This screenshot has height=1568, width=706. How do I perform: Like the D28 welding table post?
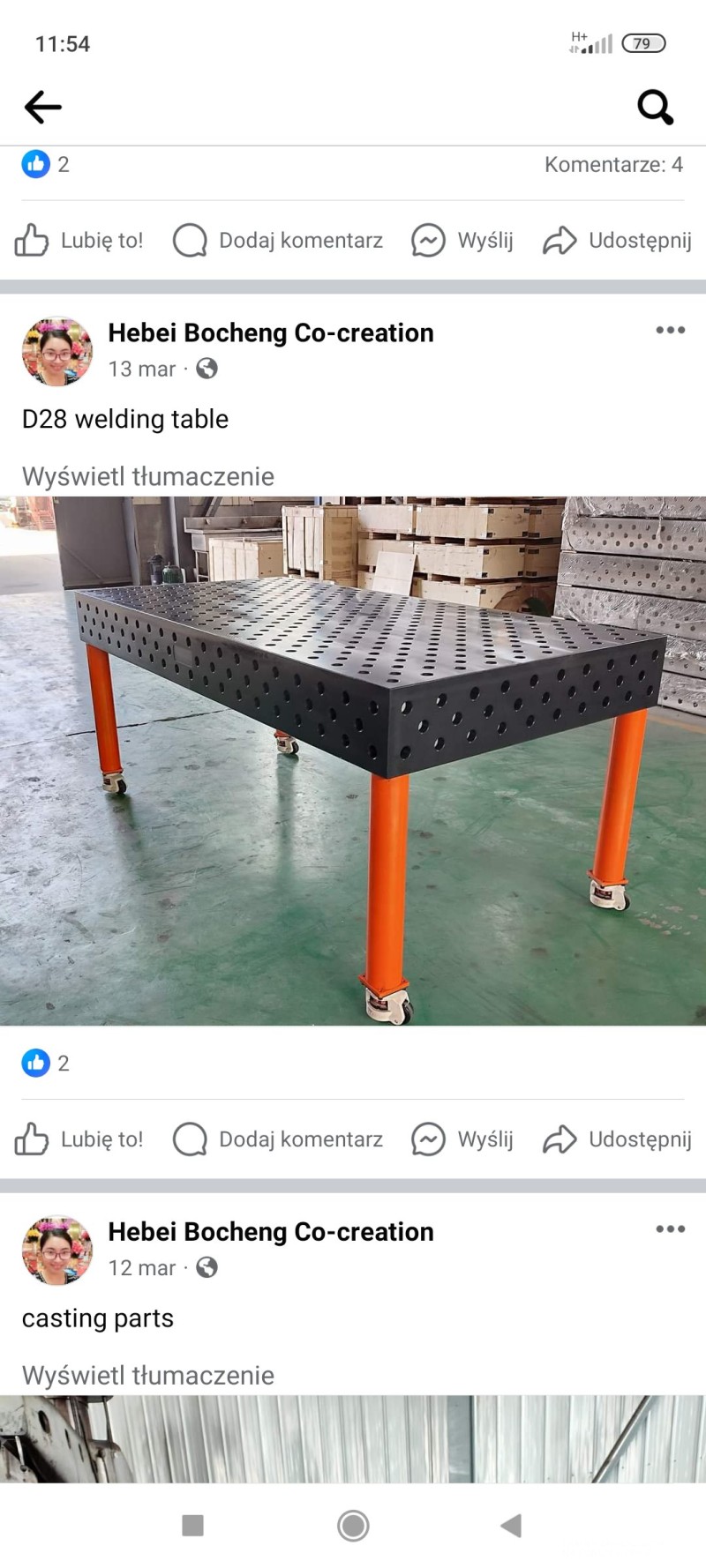[79, 1139]
